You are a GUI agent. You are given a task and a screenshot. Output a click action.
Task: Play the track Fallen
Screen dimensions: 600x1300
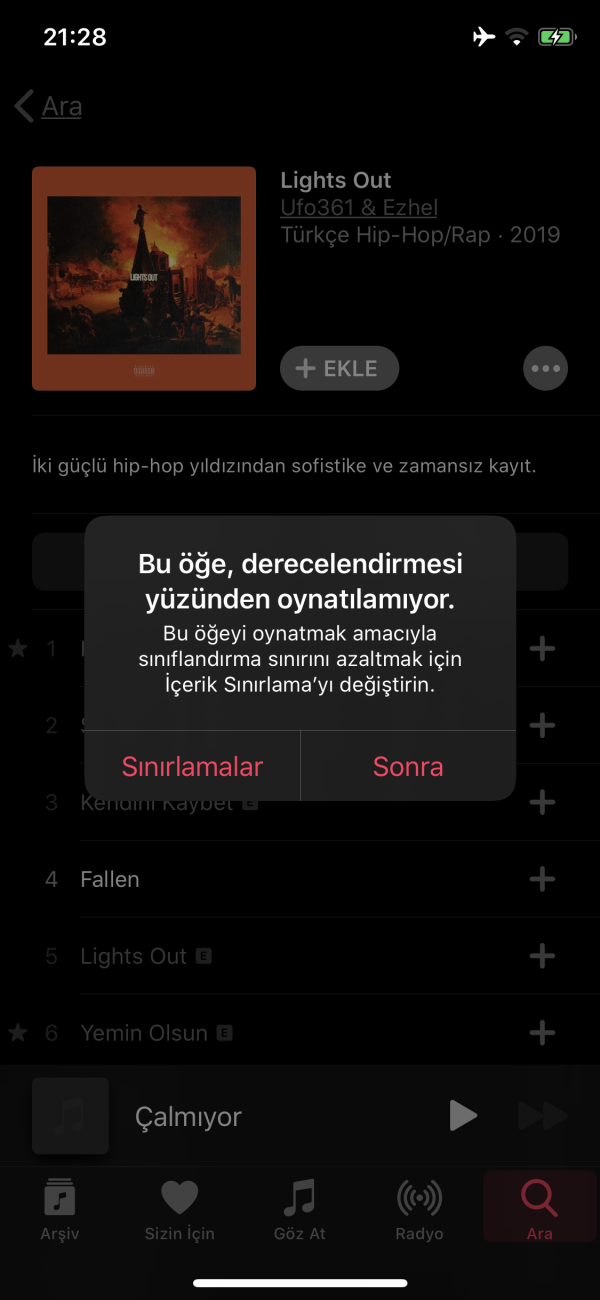[x=110, y=880]
